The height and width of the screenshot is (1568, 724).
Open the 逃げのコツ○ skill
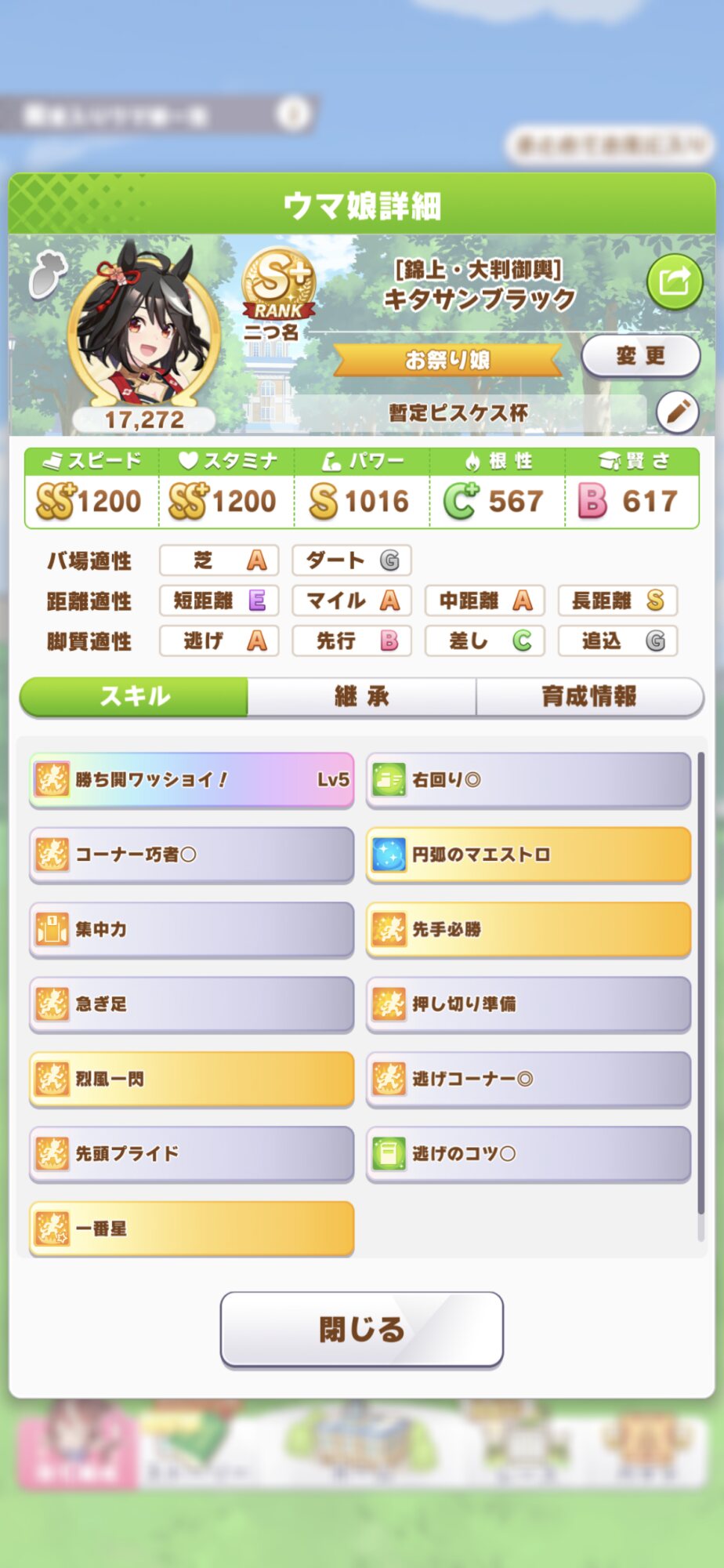[x=528, y=1153]
